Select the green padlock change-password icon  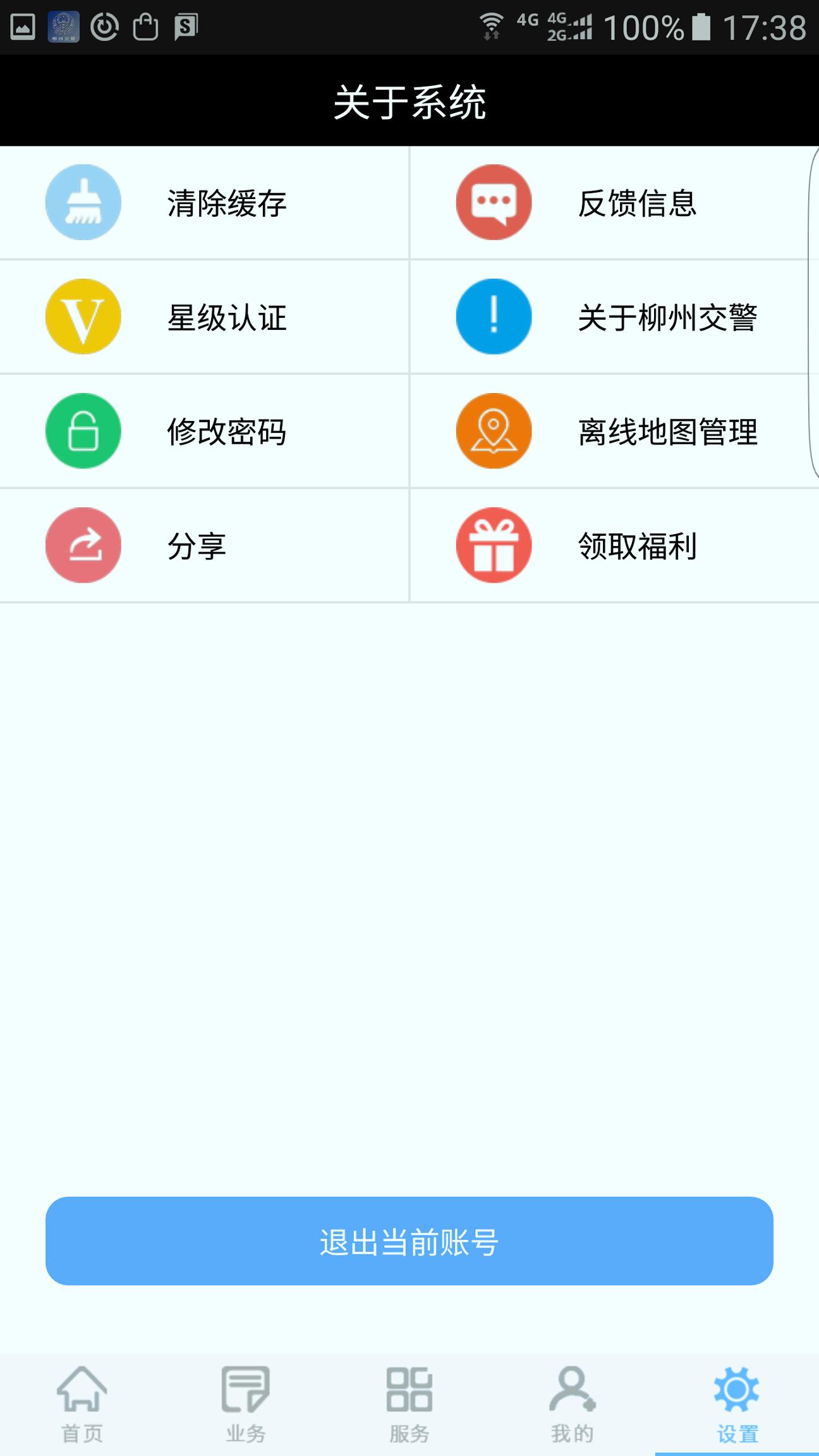[82, 430]
